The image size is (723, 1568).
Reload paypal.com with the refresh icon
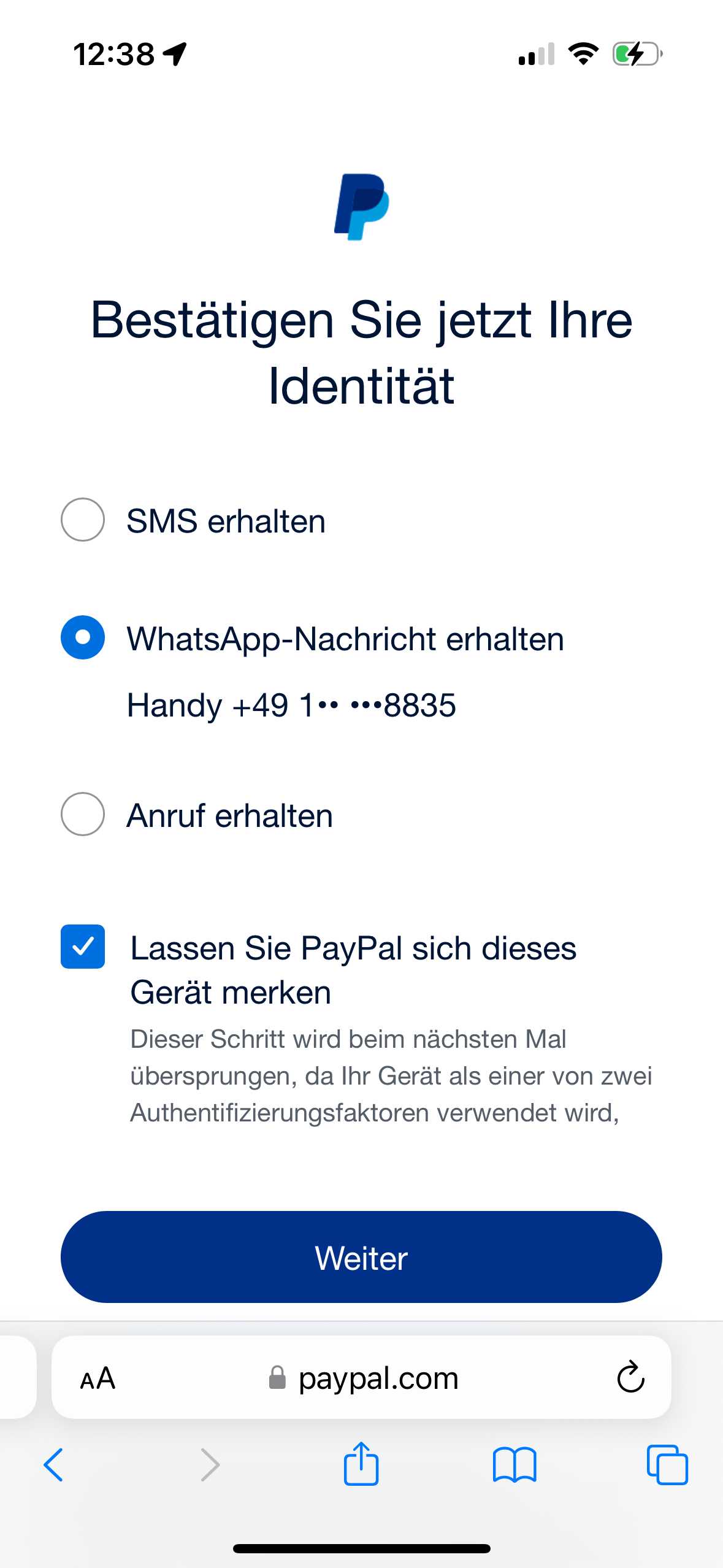(x=630, y=1378)
